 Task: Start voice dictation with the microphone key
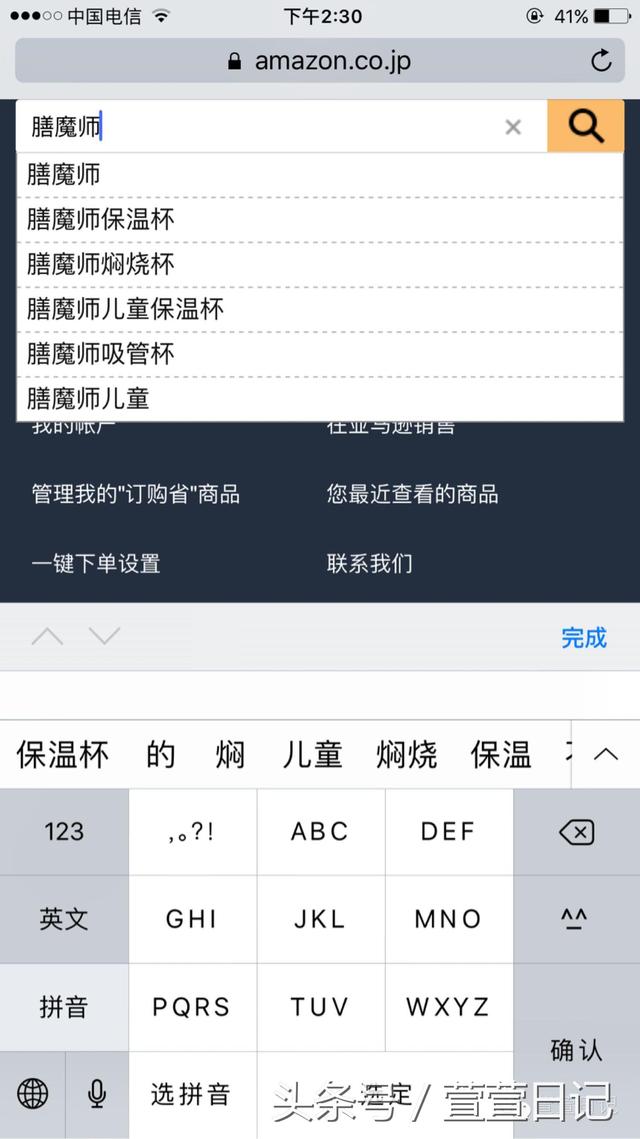[x=97, y=1094]
